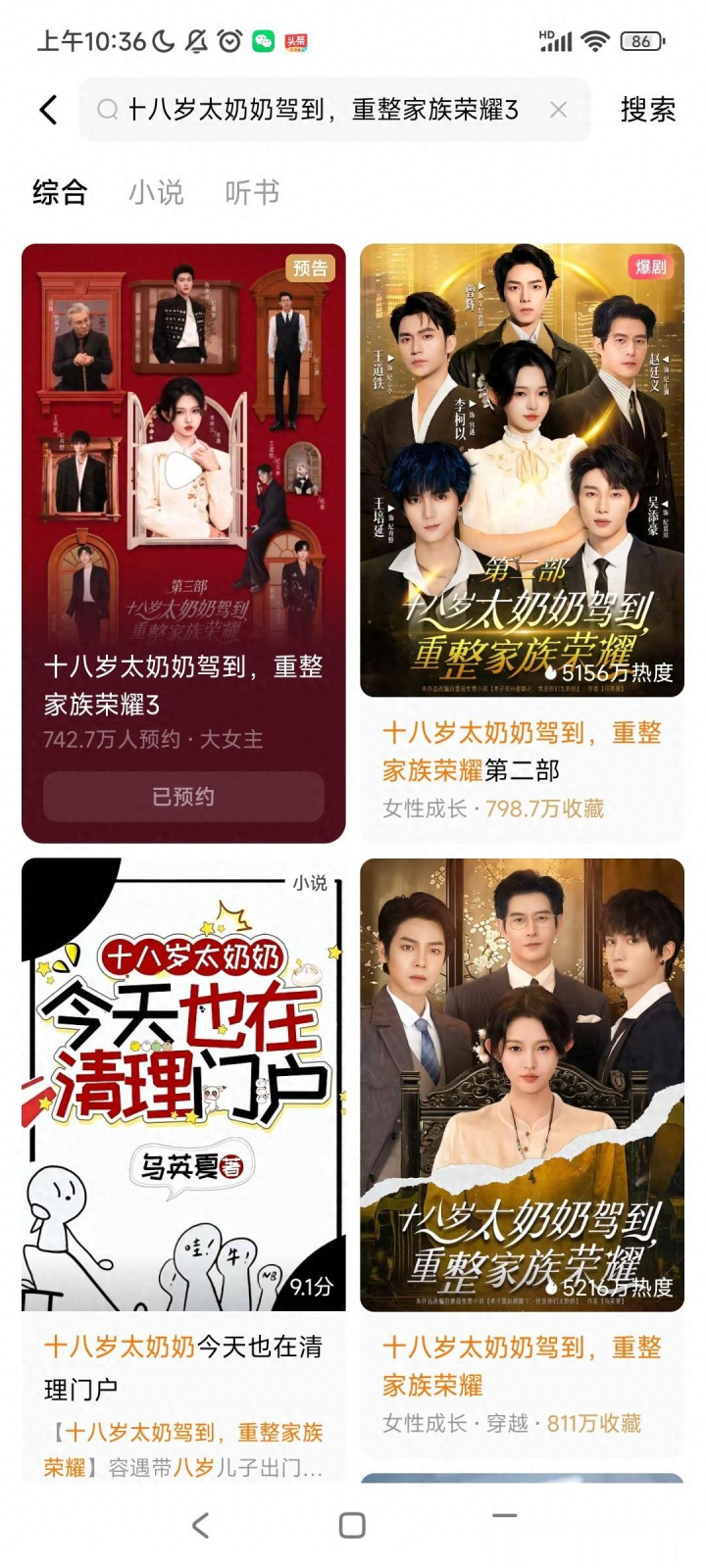
Task: Clear the search query text
Action: tap(558, 110)
